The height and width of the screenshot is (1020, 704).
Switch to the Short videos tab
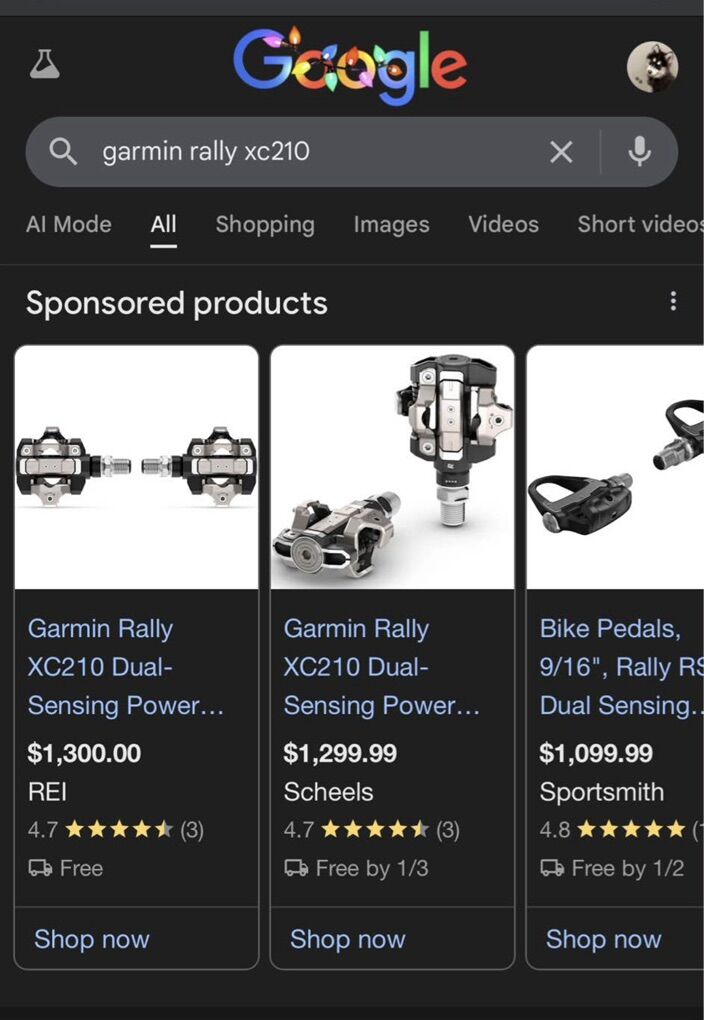[638, 224]
